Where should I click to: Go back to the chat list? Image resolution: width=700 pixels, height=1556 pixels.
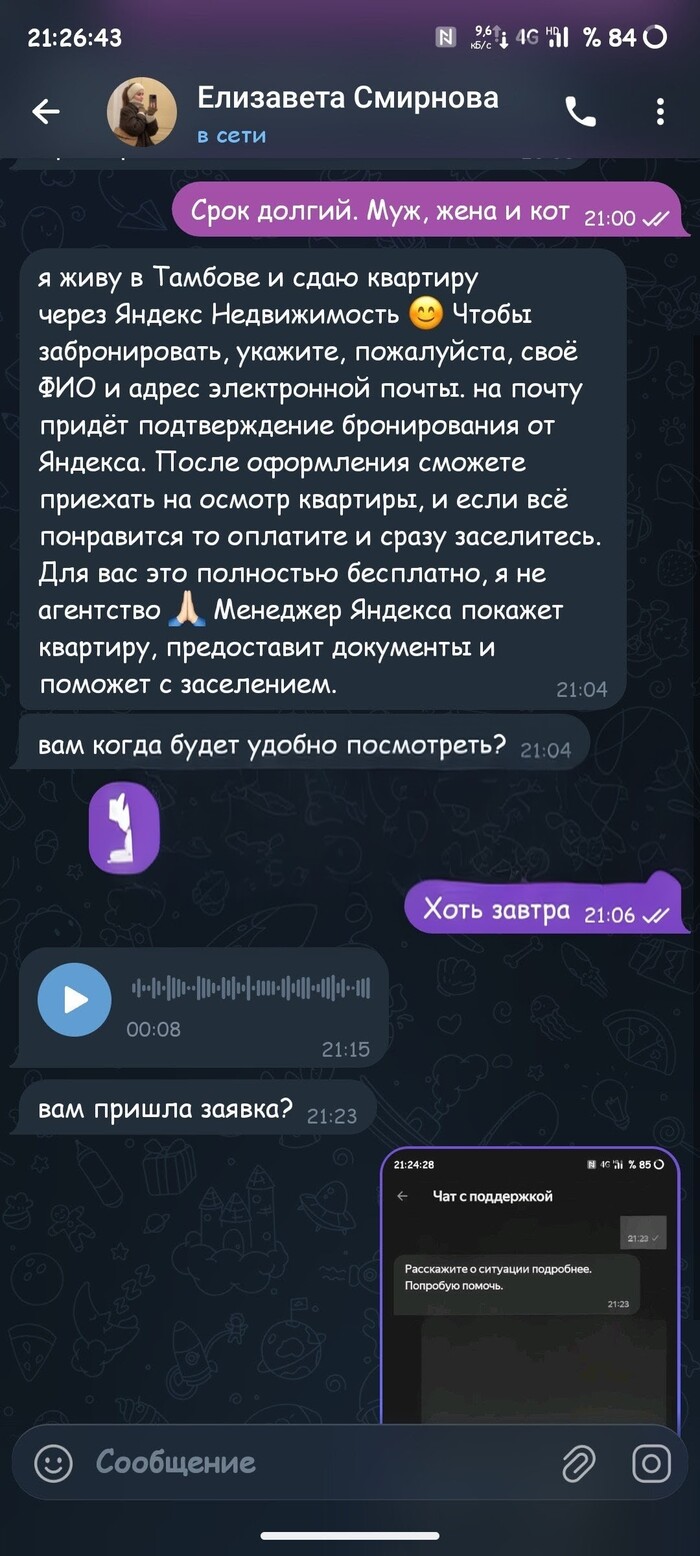(x=46, y=111)
